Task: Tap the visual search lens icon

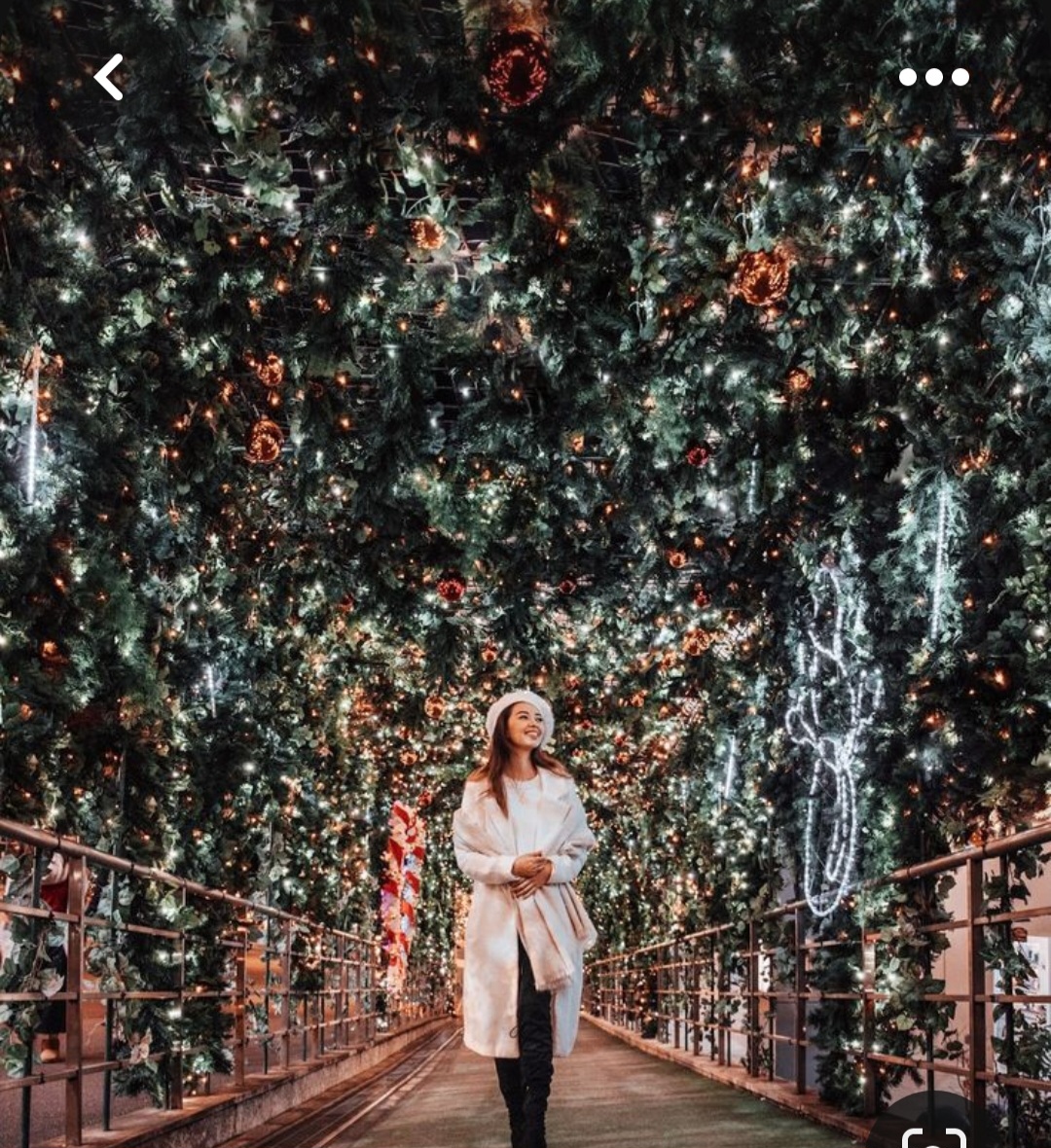Action: click(933, 1134)
